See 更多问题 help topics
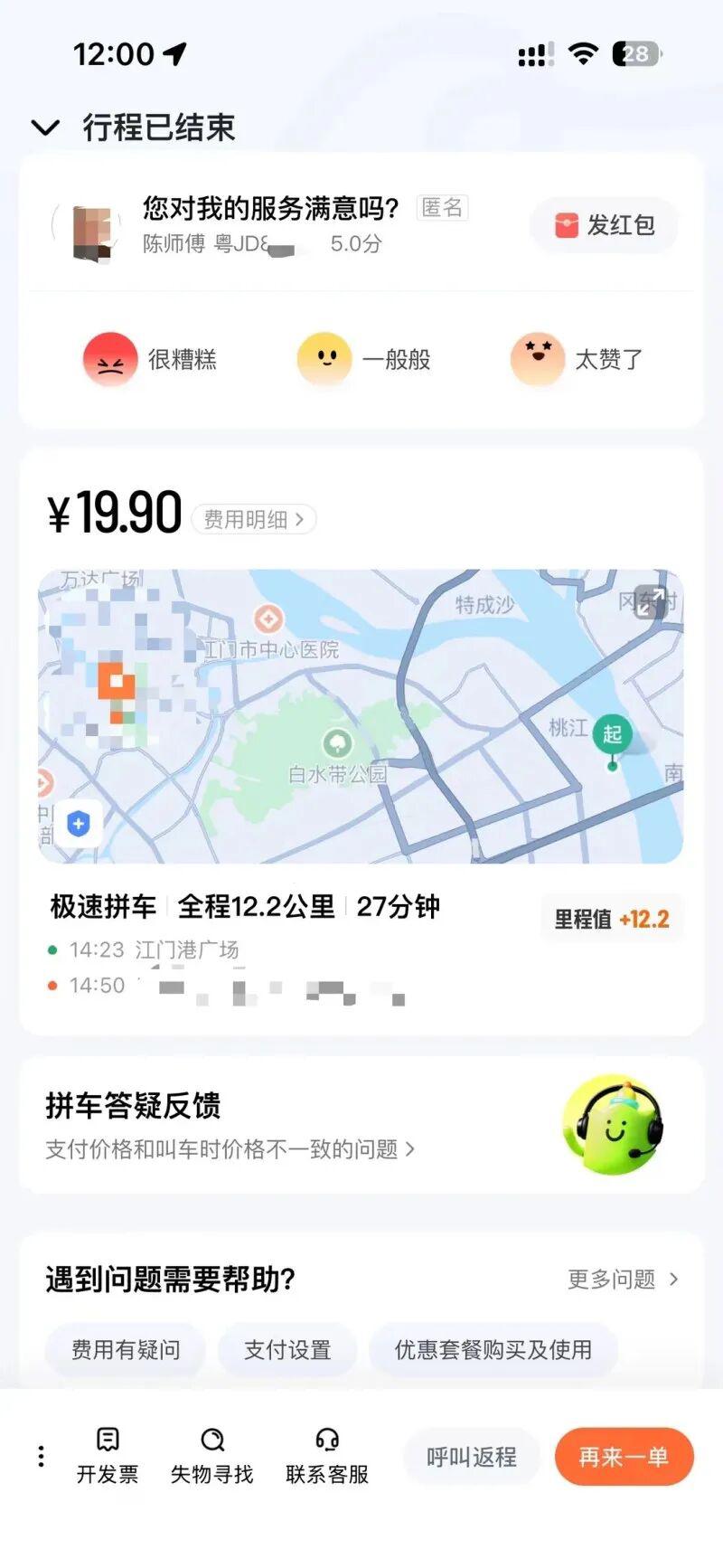723x1568 pixels. click(x=622, y=1279)
